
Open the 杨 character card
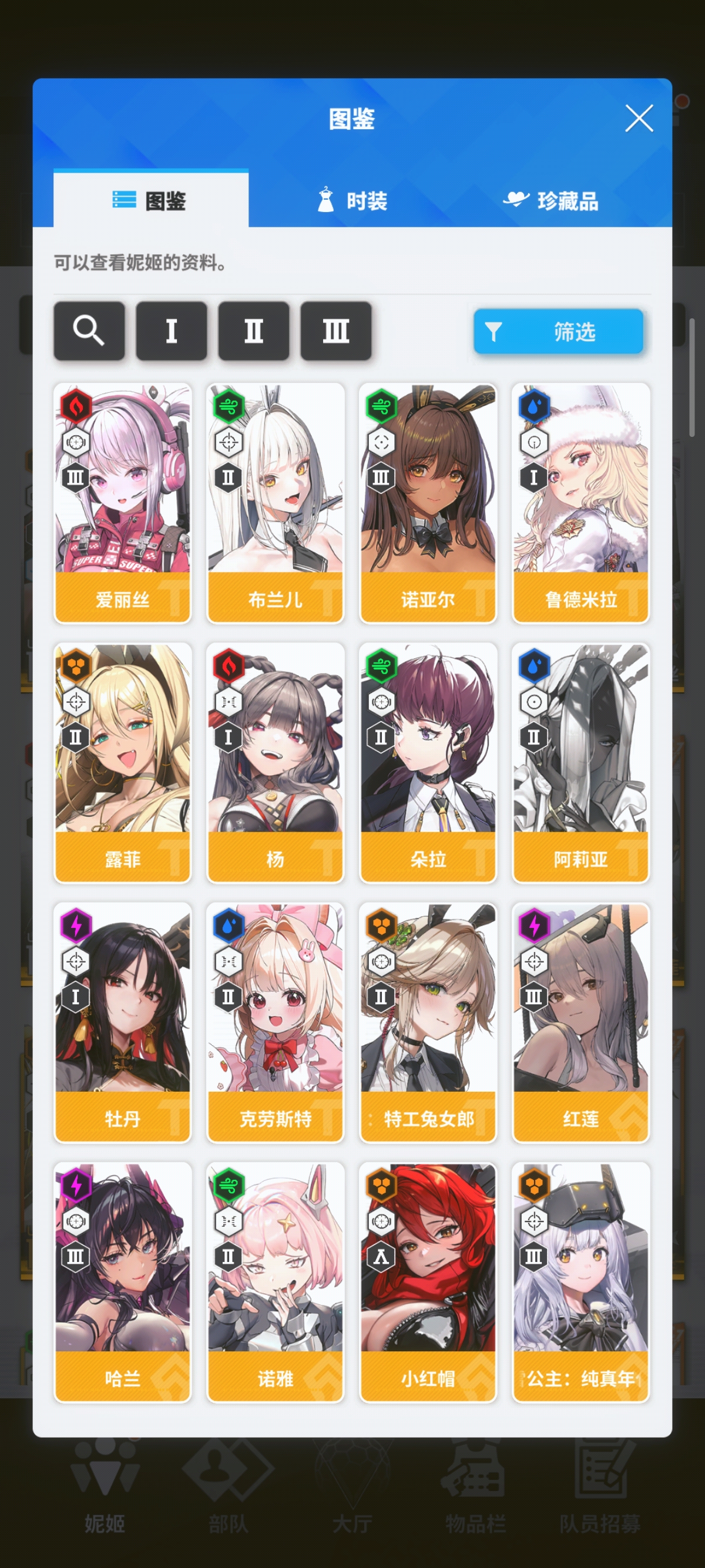(275, 762)
